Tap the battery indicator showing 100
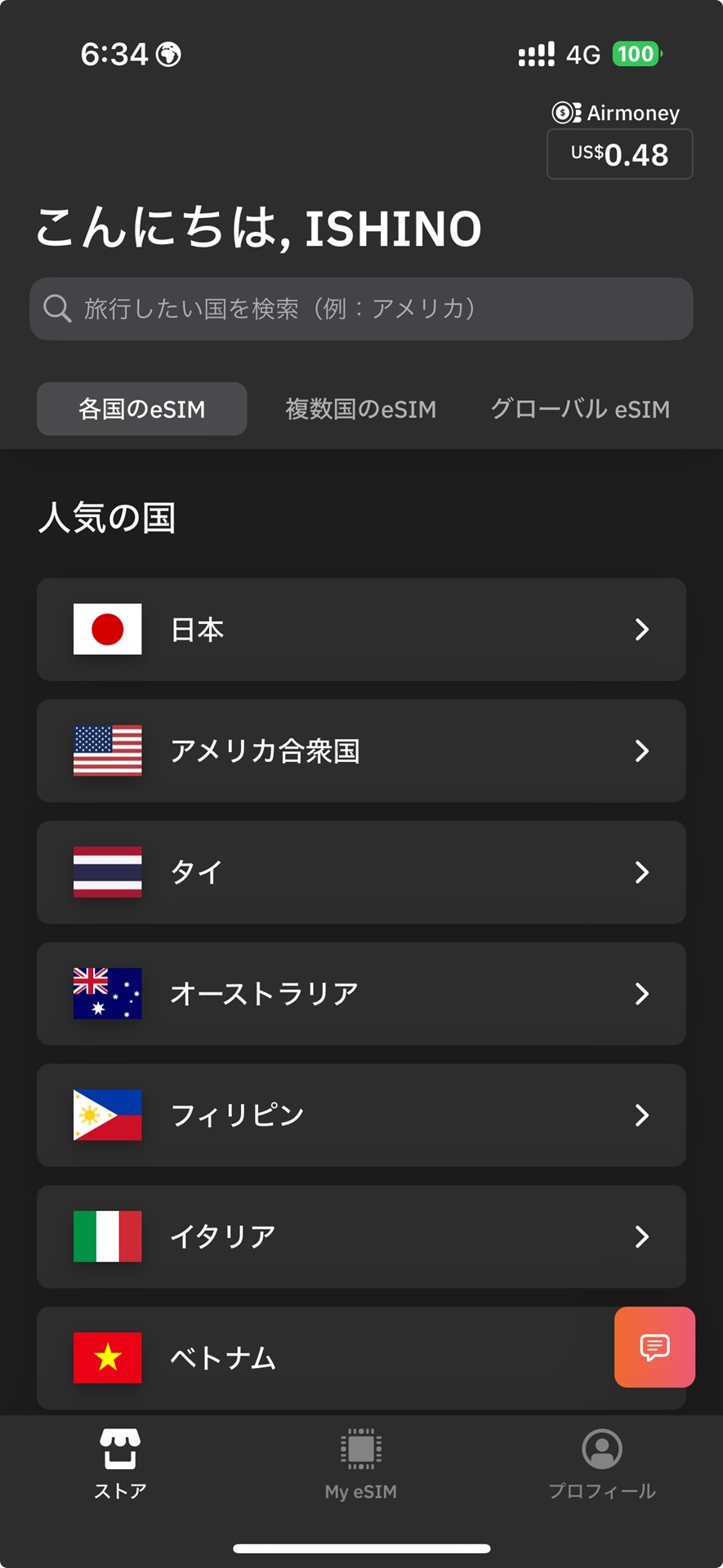Screen dimensions: 723x1568 click(636, 54)
